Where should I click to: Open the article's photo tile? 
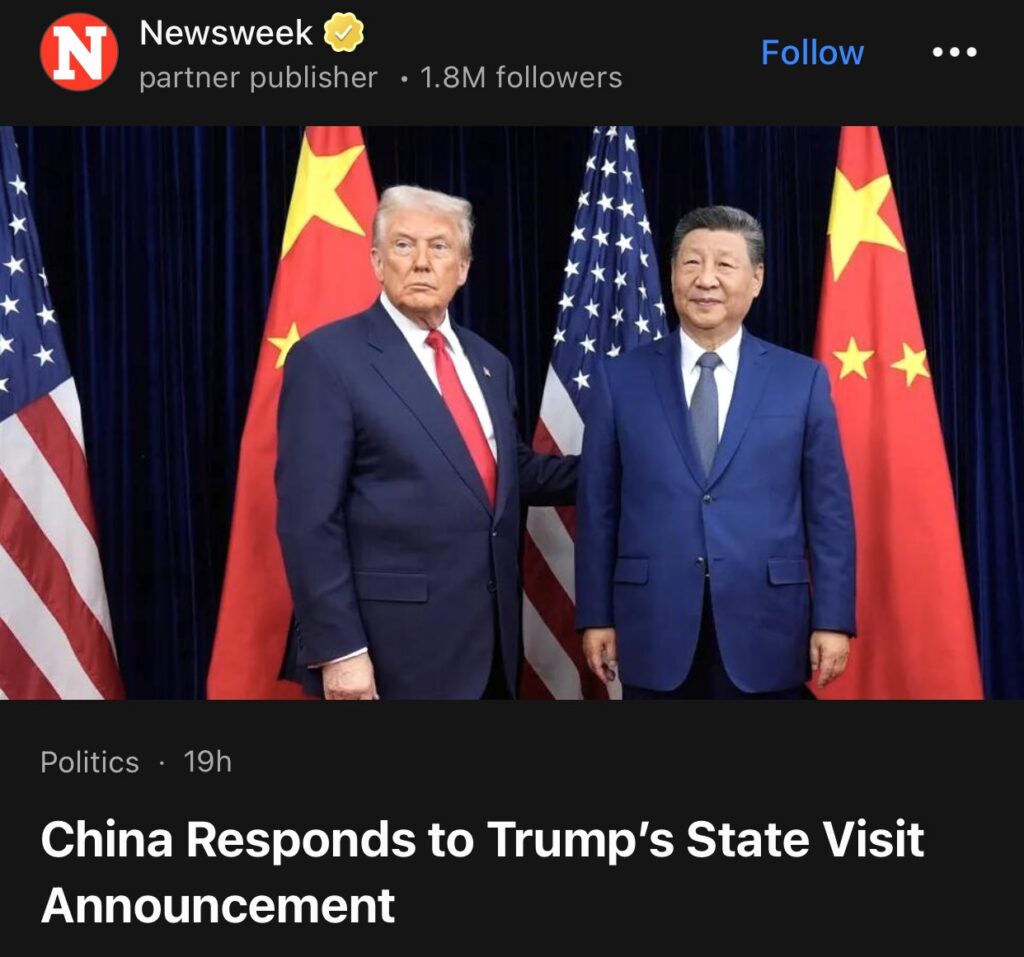point(512,412)
